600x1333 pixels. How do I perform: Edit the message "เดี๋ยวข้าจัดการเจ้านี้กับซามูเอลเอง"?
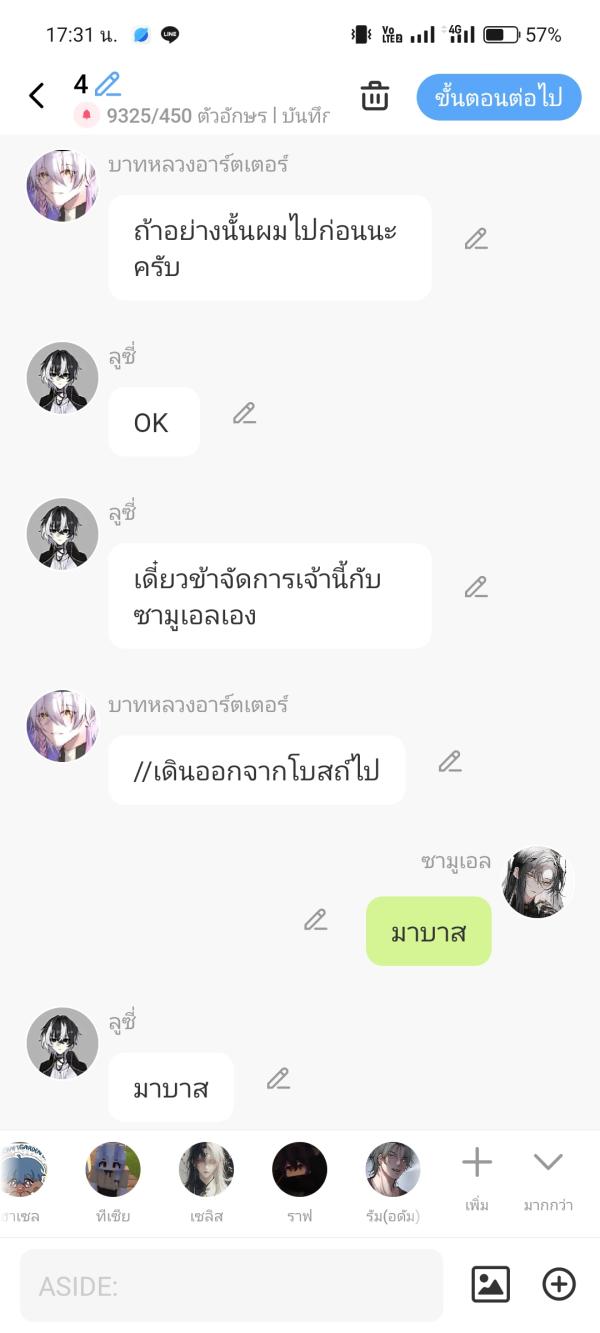[476, 587]
